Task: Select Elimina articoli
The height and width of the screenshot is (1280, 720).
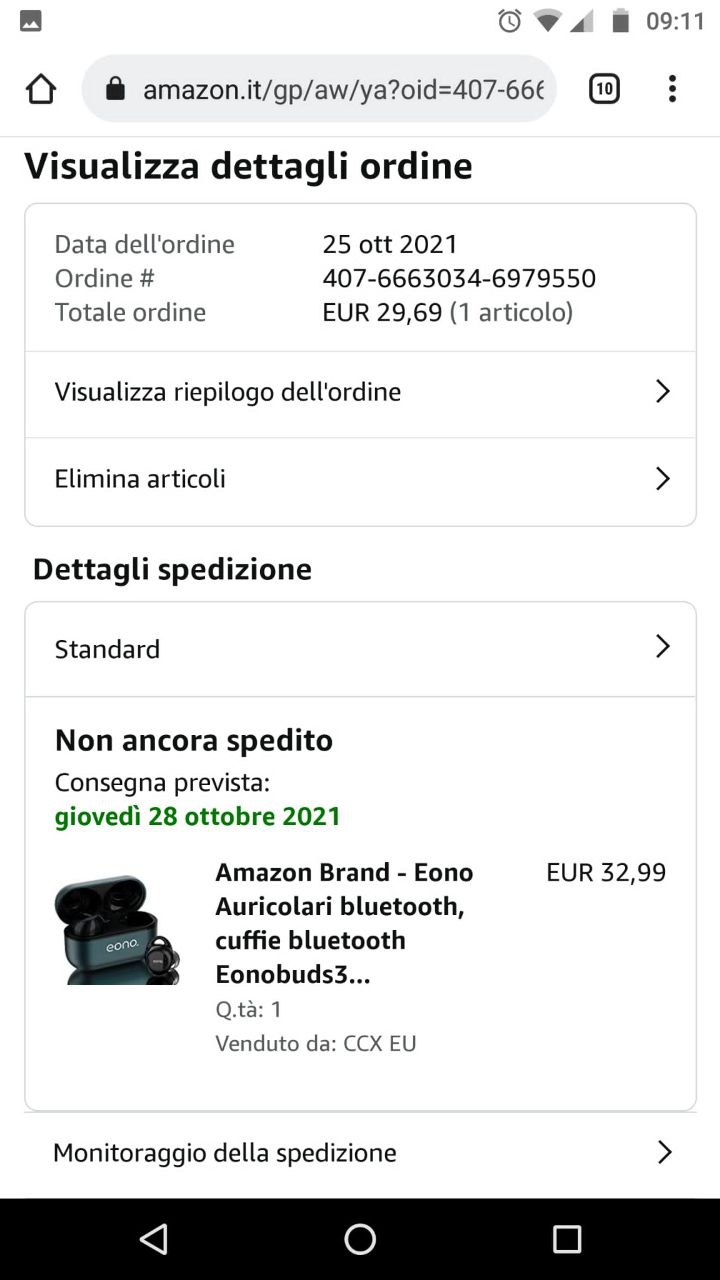Action: click(x=360, y=479)
